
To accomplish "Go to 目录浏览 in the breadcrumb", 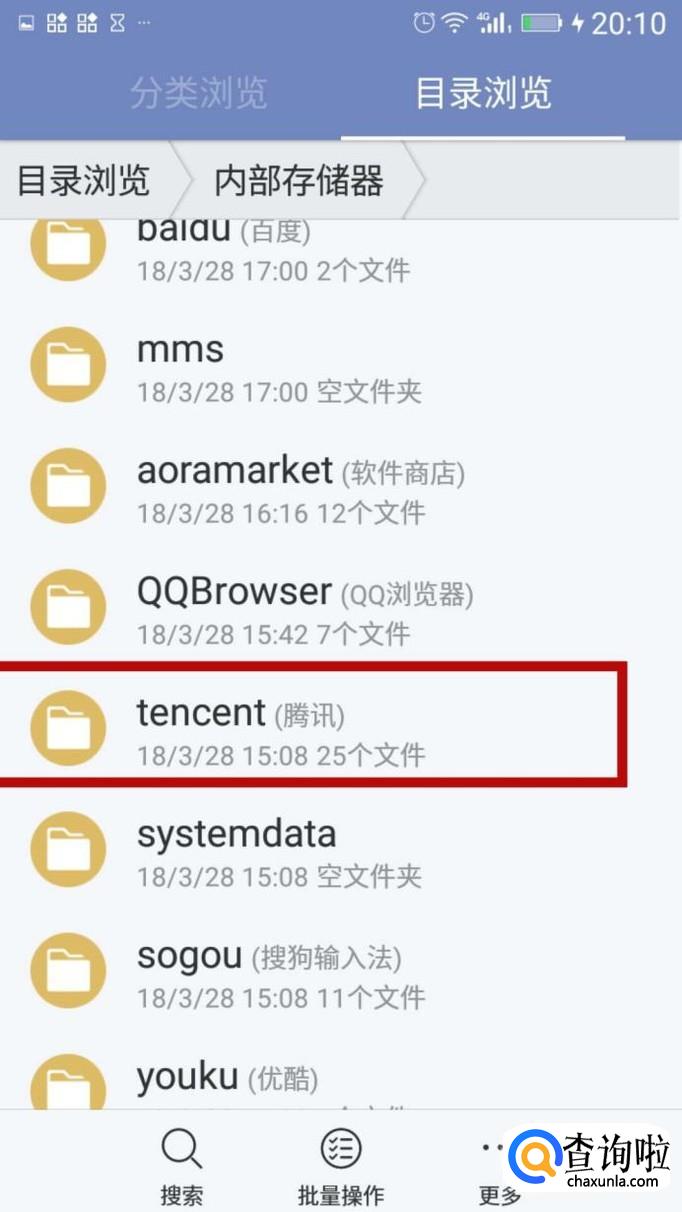I will coord(84,181).
